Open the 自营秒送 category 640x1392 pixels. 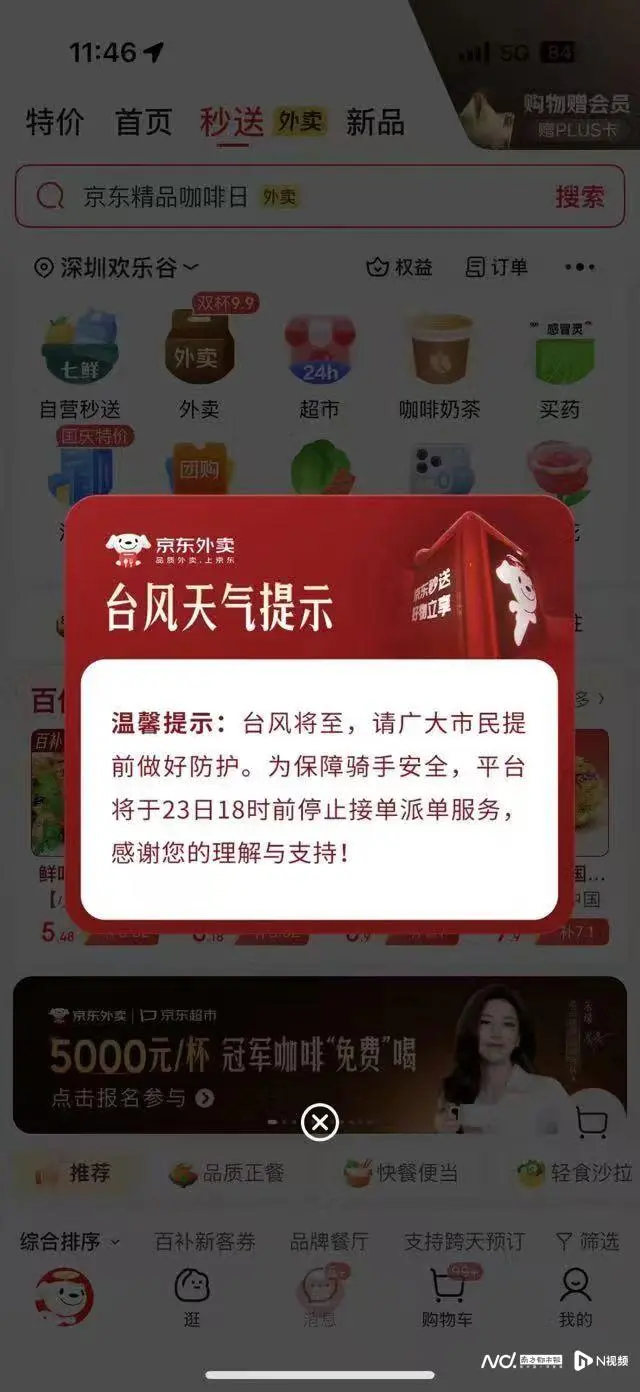pyautogui.click(x=80, y=366)
